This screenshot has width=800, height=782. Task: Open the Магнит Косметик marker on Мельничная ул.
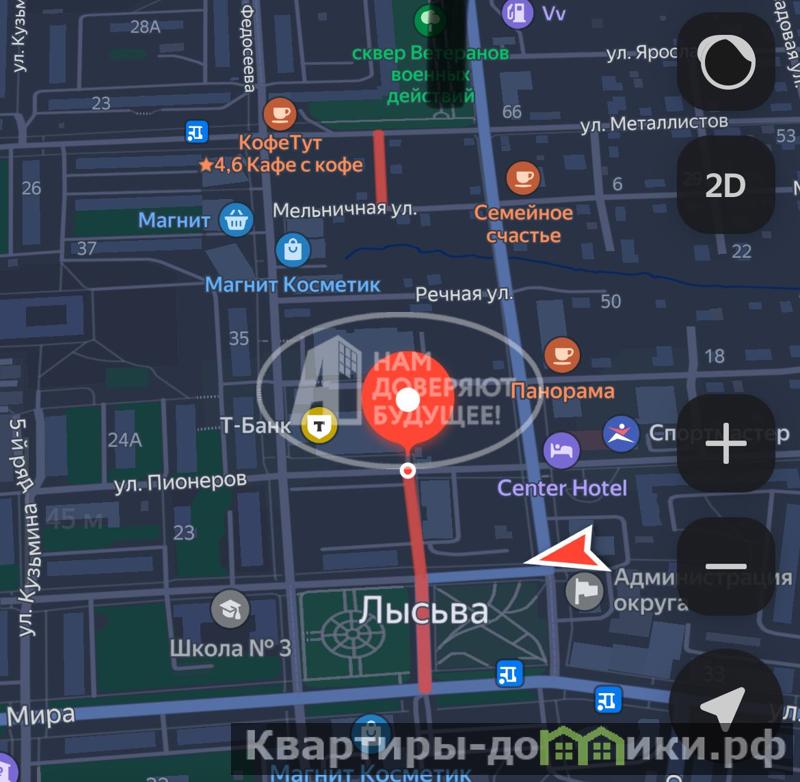click(293, 248)
